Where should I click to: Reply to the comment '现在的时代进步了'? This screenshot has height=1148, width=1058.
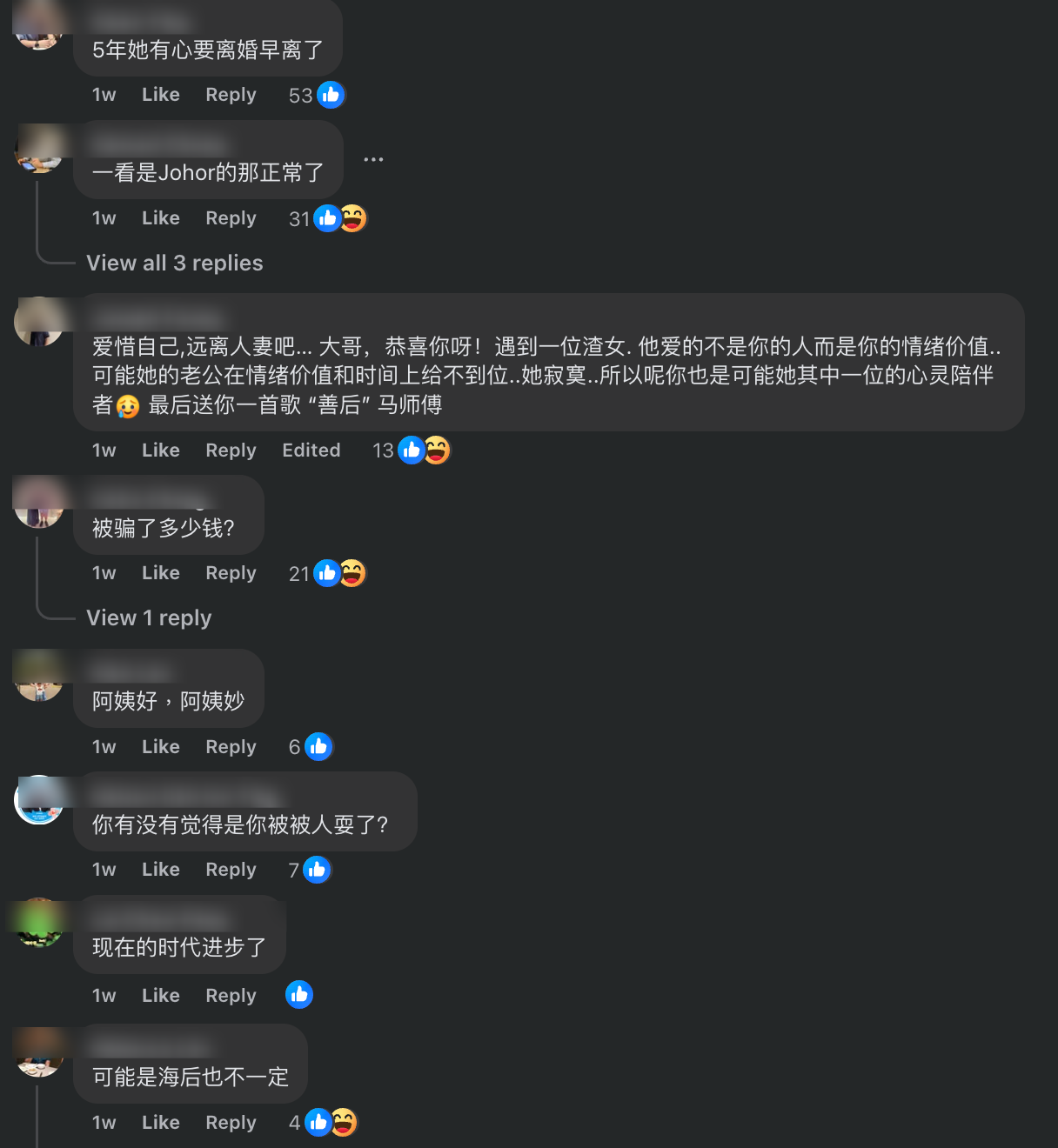coord(231,996)
